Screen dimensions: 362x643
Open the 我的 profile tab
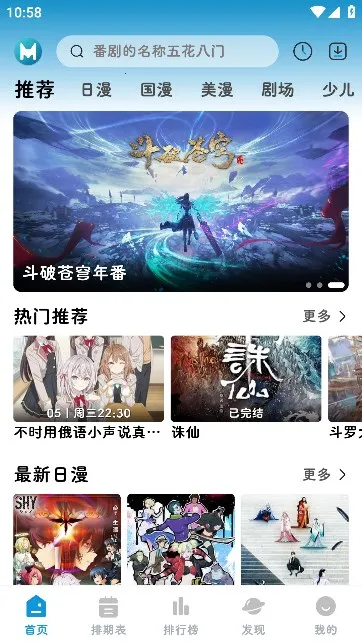[x=326, y=615]
